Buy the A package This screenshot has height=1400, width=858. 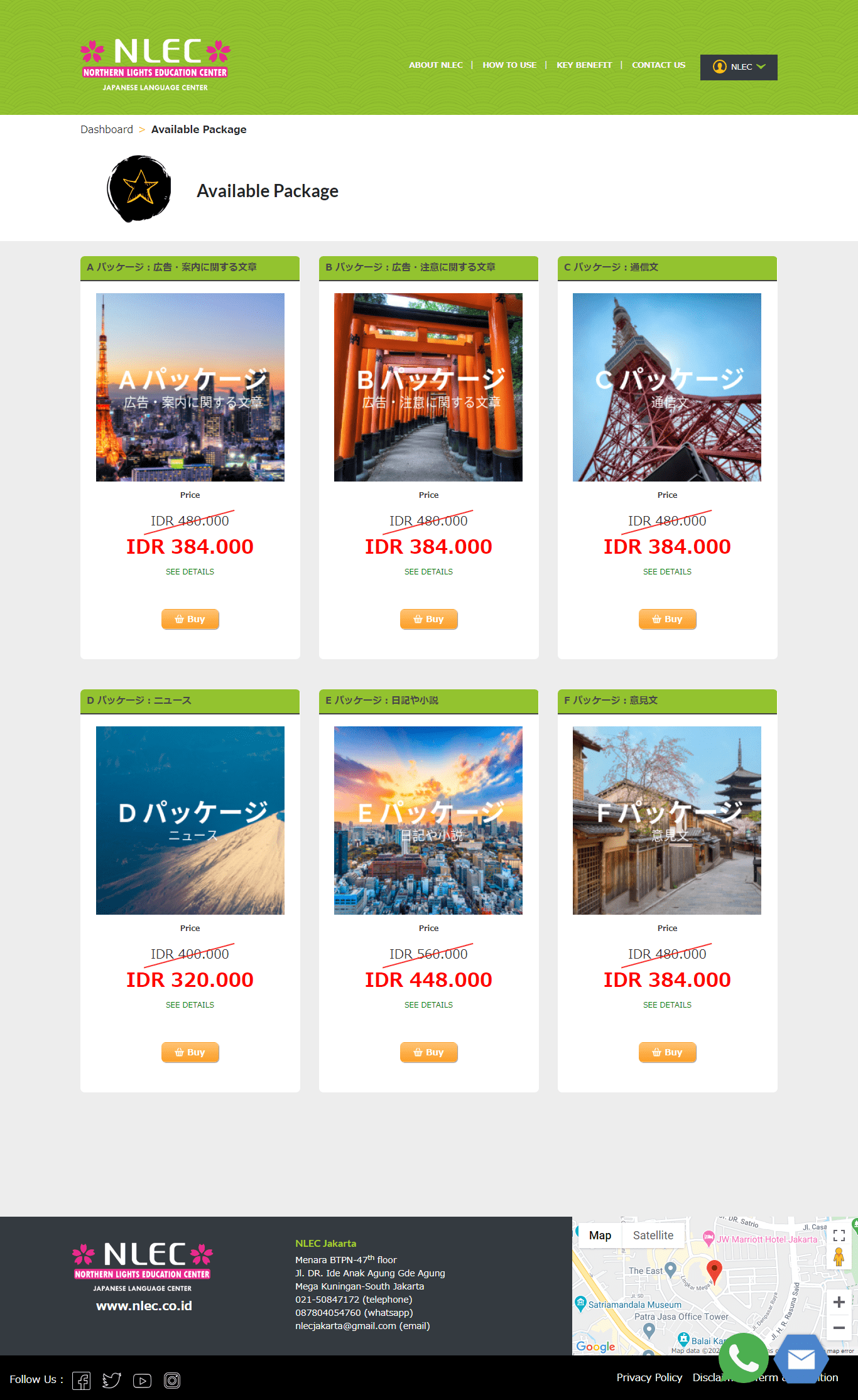(x=190, y=619)
